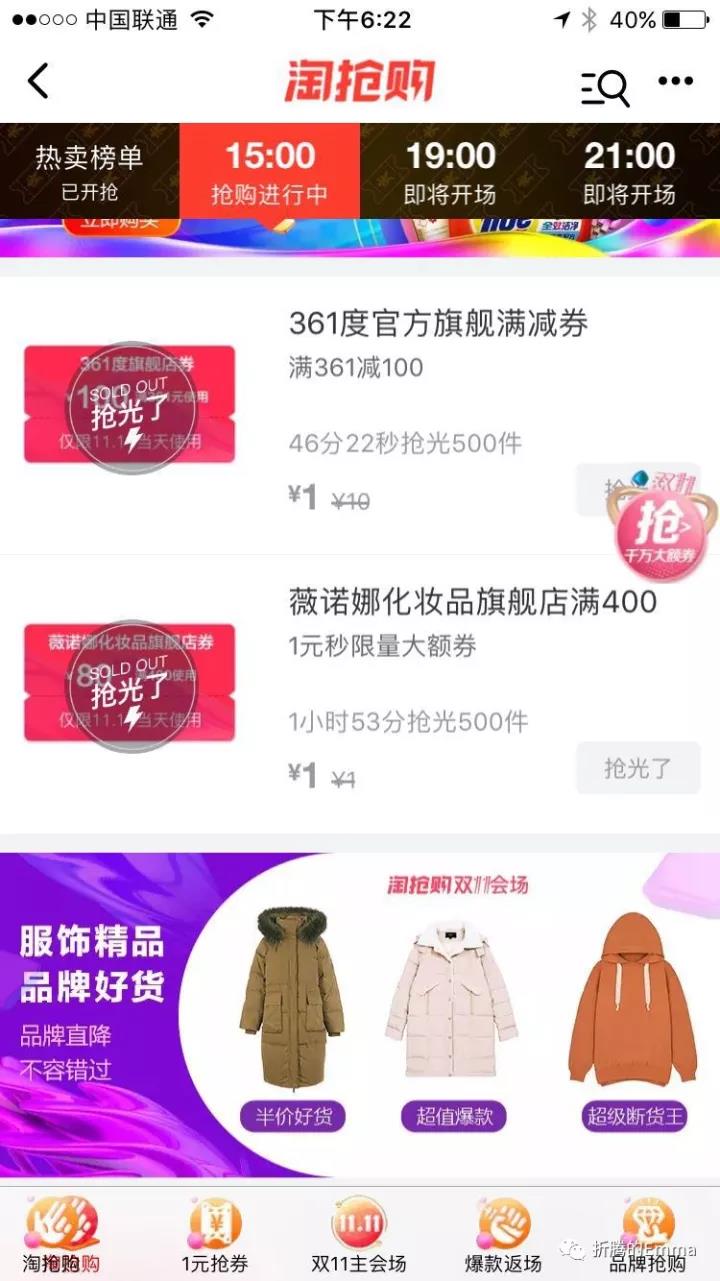This screenshot has height=1281, width=720.
Task: Go back using the top-left arrow
Action: click(x=38, y=81)
